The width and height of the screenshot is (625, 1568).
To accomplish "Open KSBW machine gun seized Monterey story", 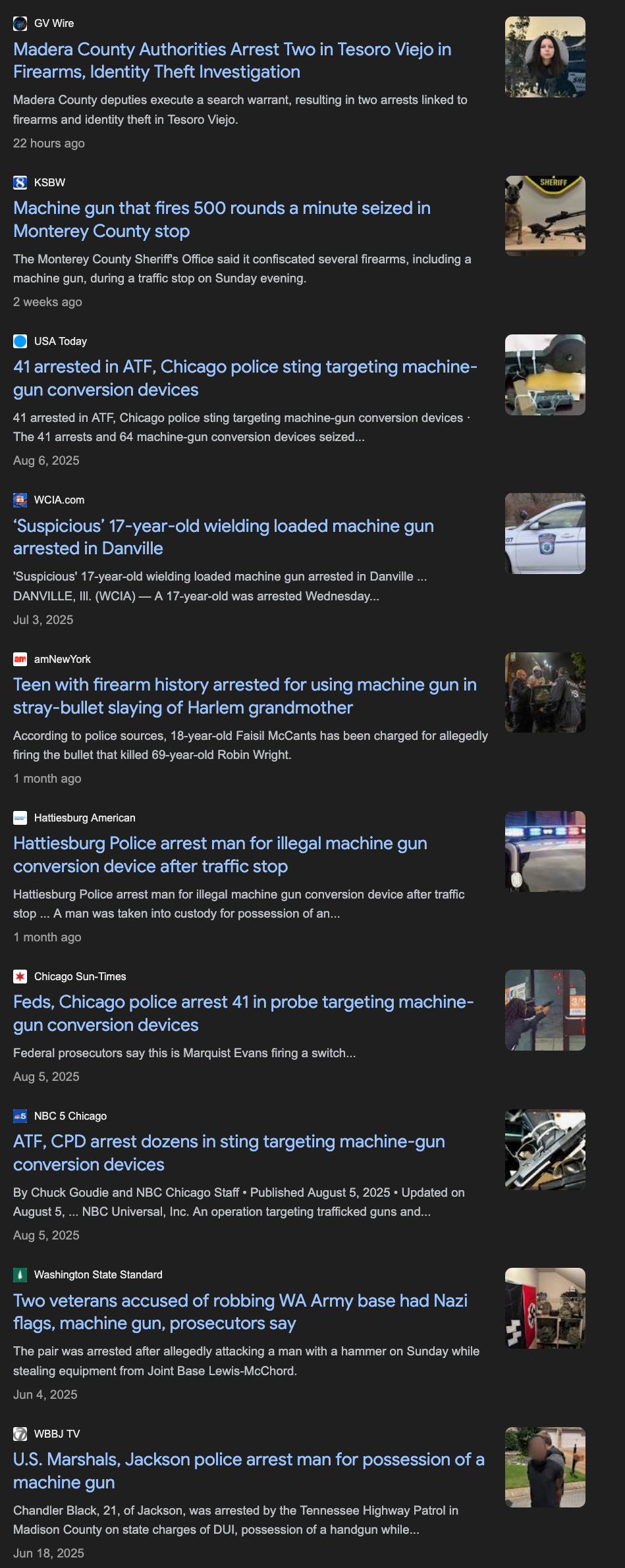I will point(222,219).
